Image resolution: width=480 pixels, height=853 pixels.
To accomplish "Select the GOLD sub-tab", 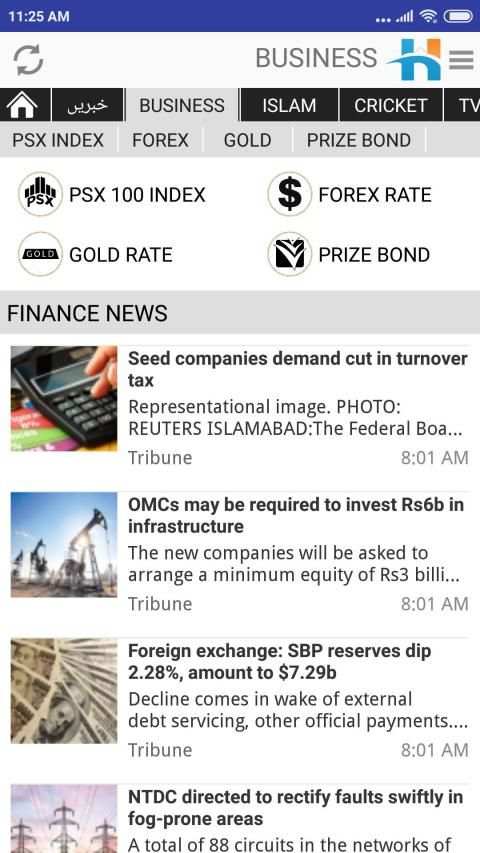I will [248, 140].
